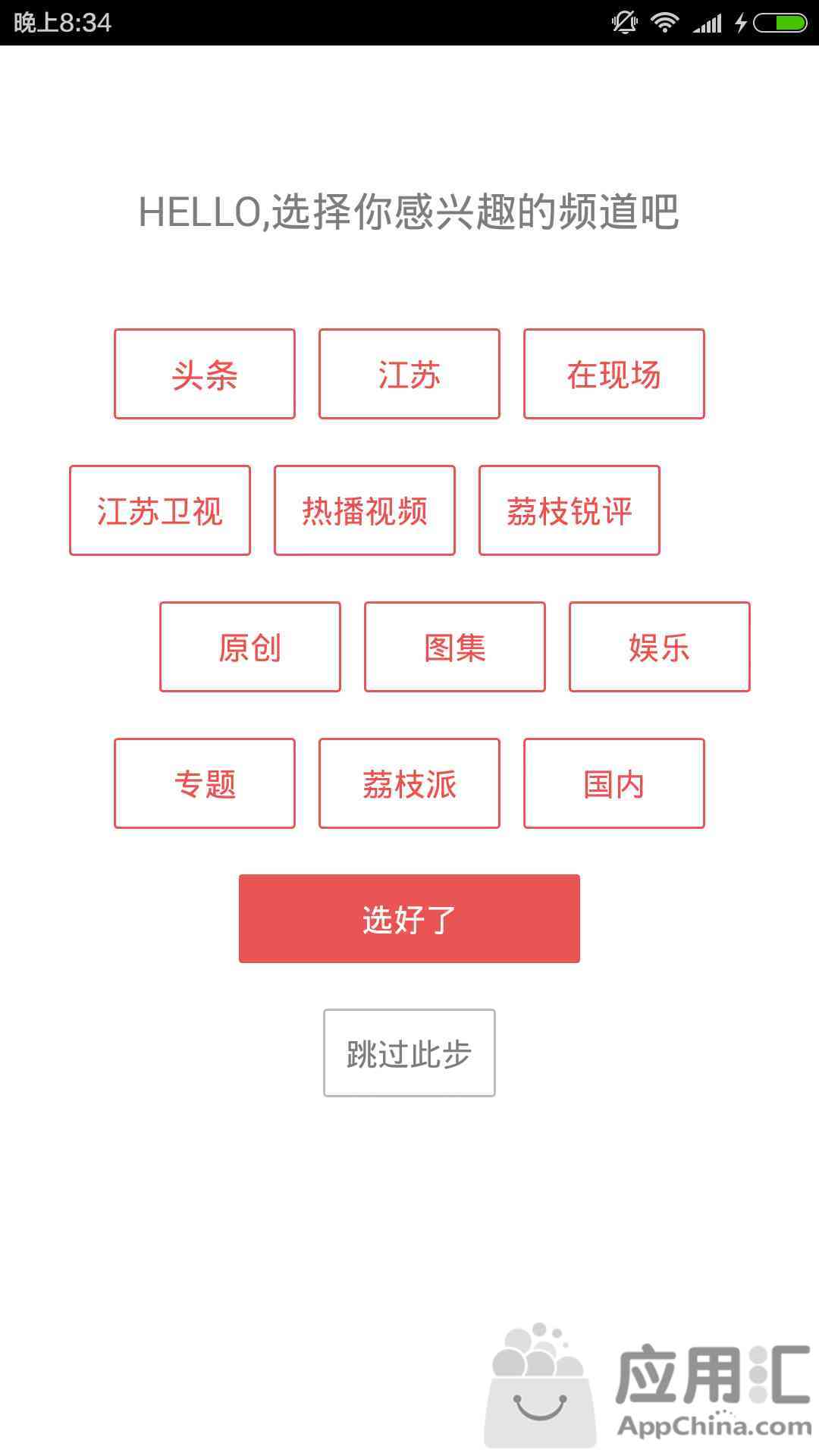Select the 头条 channel chip

pos(205,374)
